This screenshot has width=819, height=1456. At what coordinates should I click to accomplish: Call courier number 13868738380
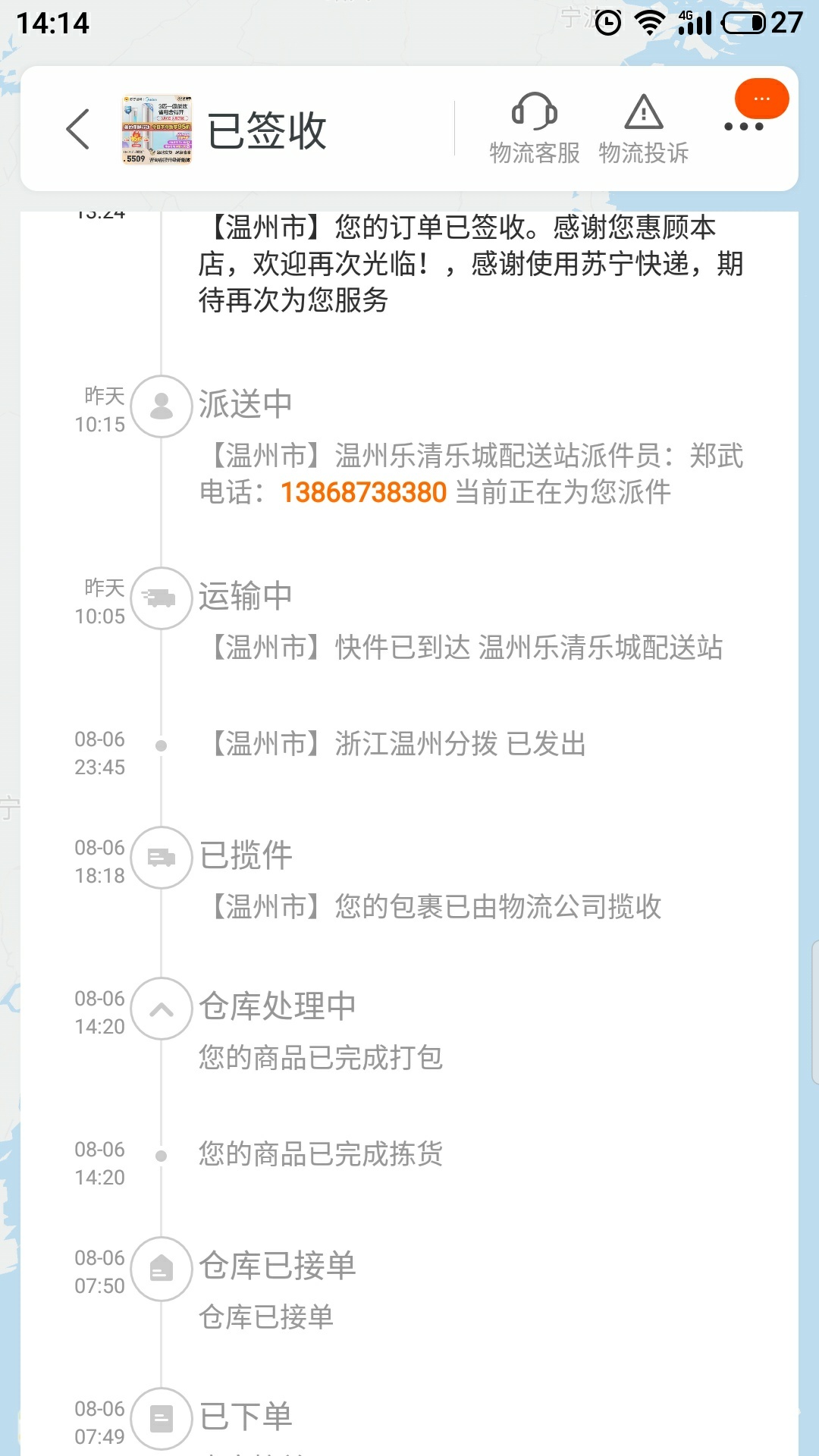point(364,492)
